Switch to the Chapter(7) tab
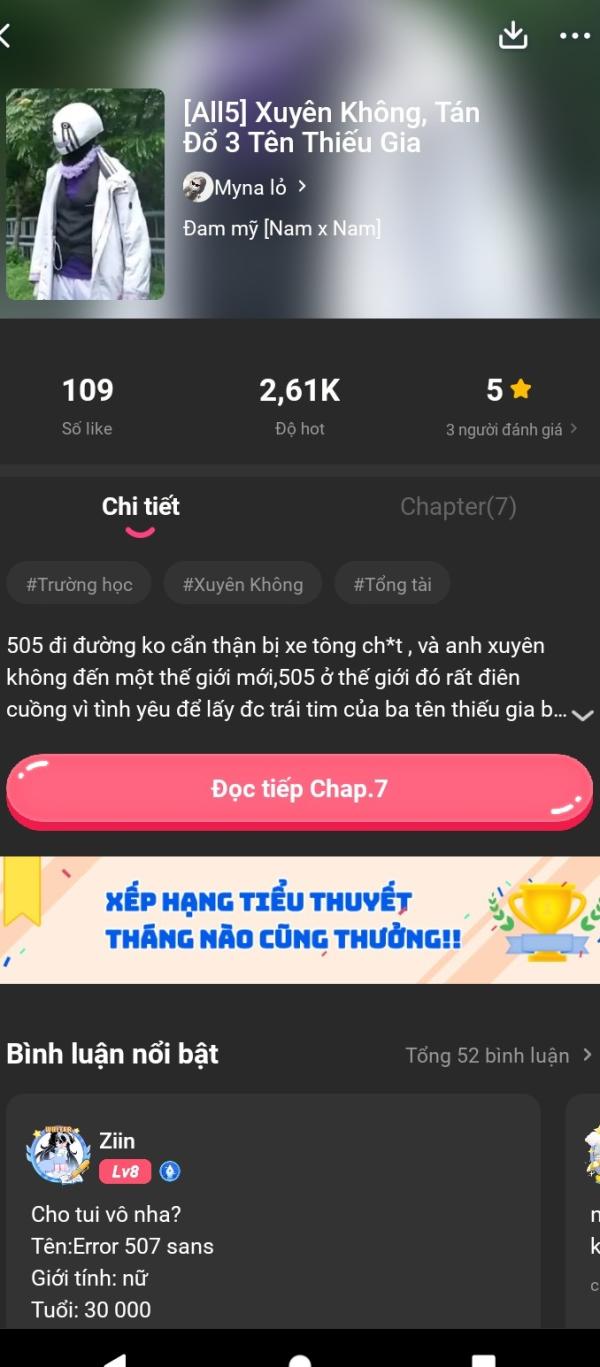 [x=458, y=507]
